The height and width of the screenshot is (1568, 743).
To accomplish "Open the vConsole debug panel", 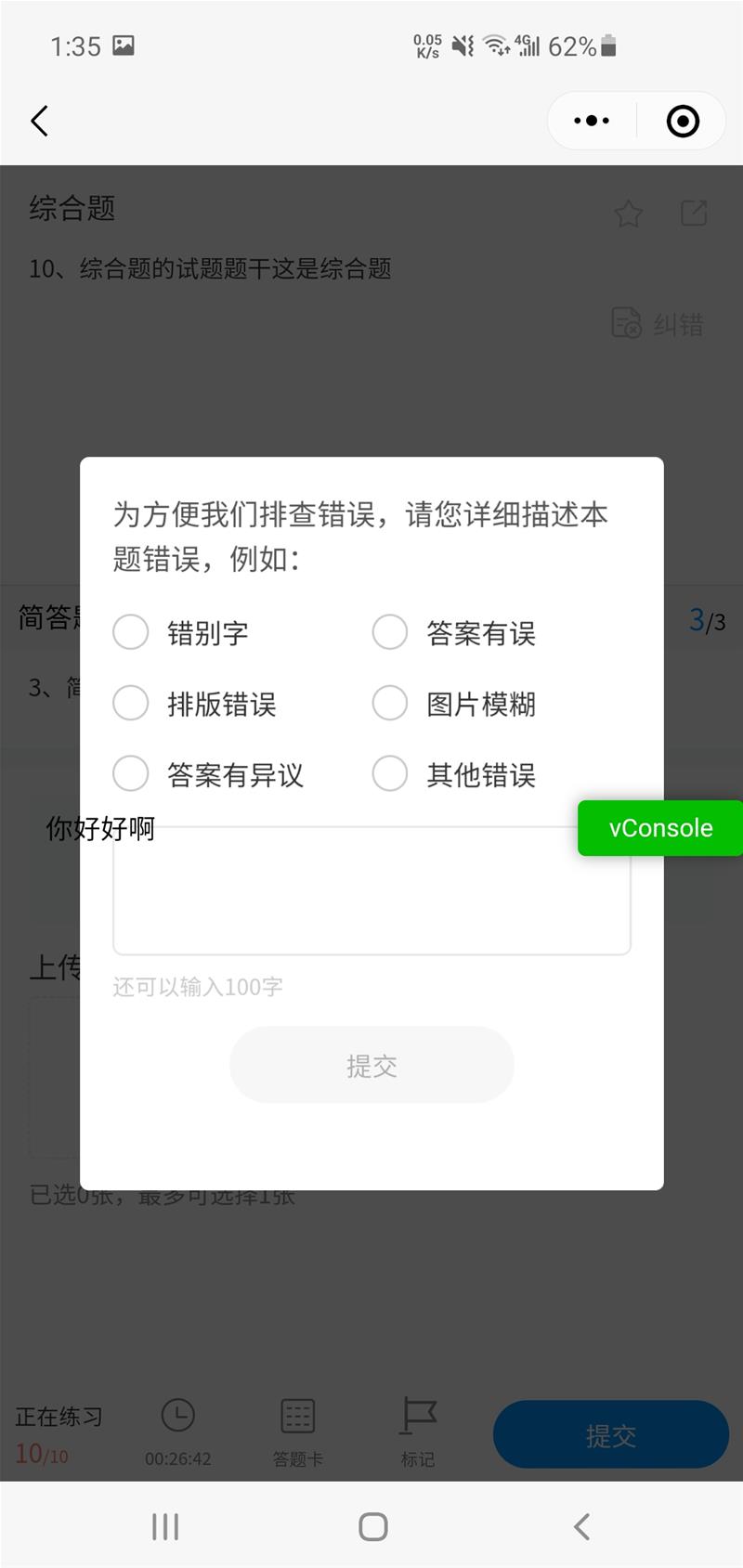I will coord(660,828).
